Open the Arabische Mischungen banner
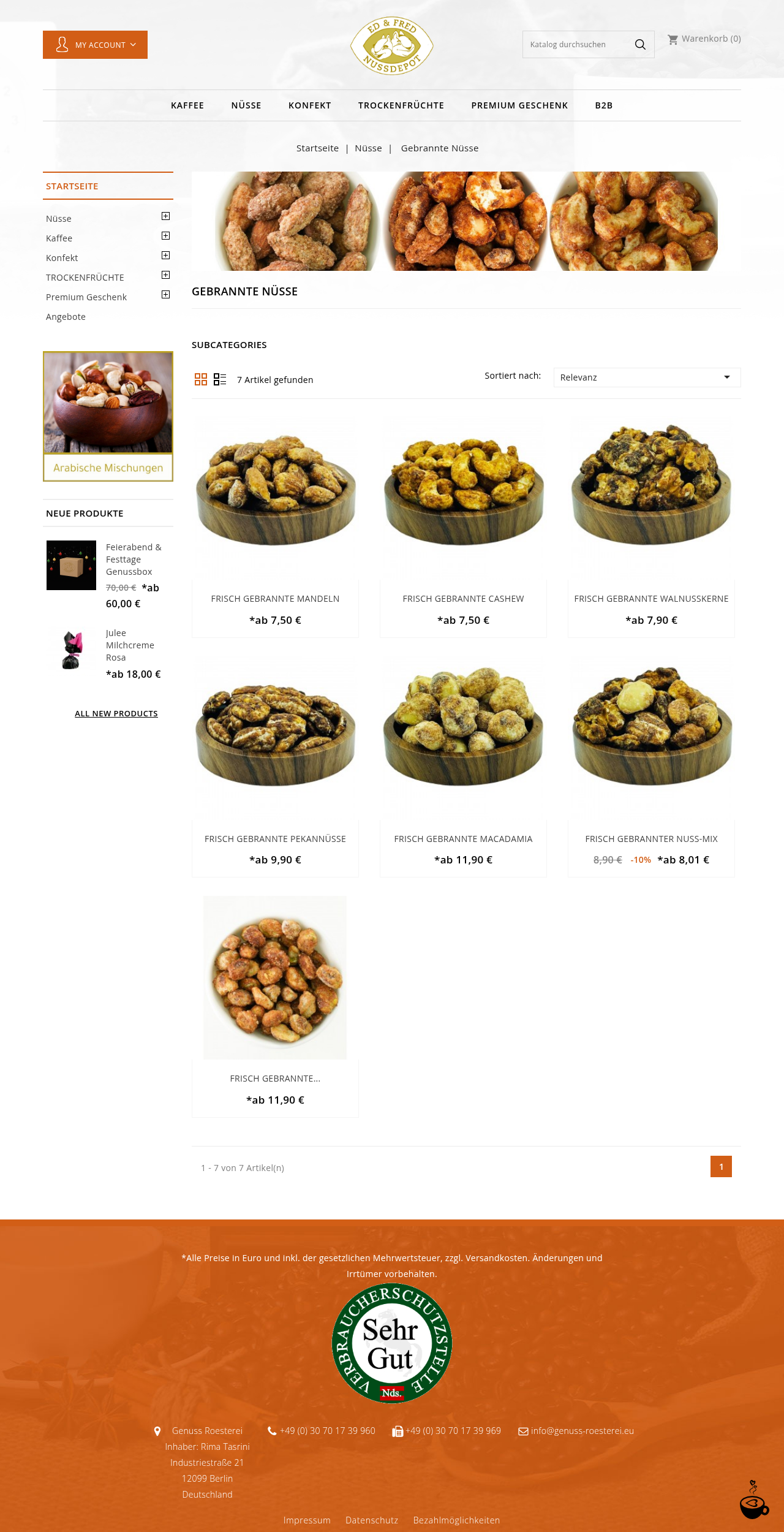The height and width of the screenshot is (1532, 784). (x=108, y=417)
